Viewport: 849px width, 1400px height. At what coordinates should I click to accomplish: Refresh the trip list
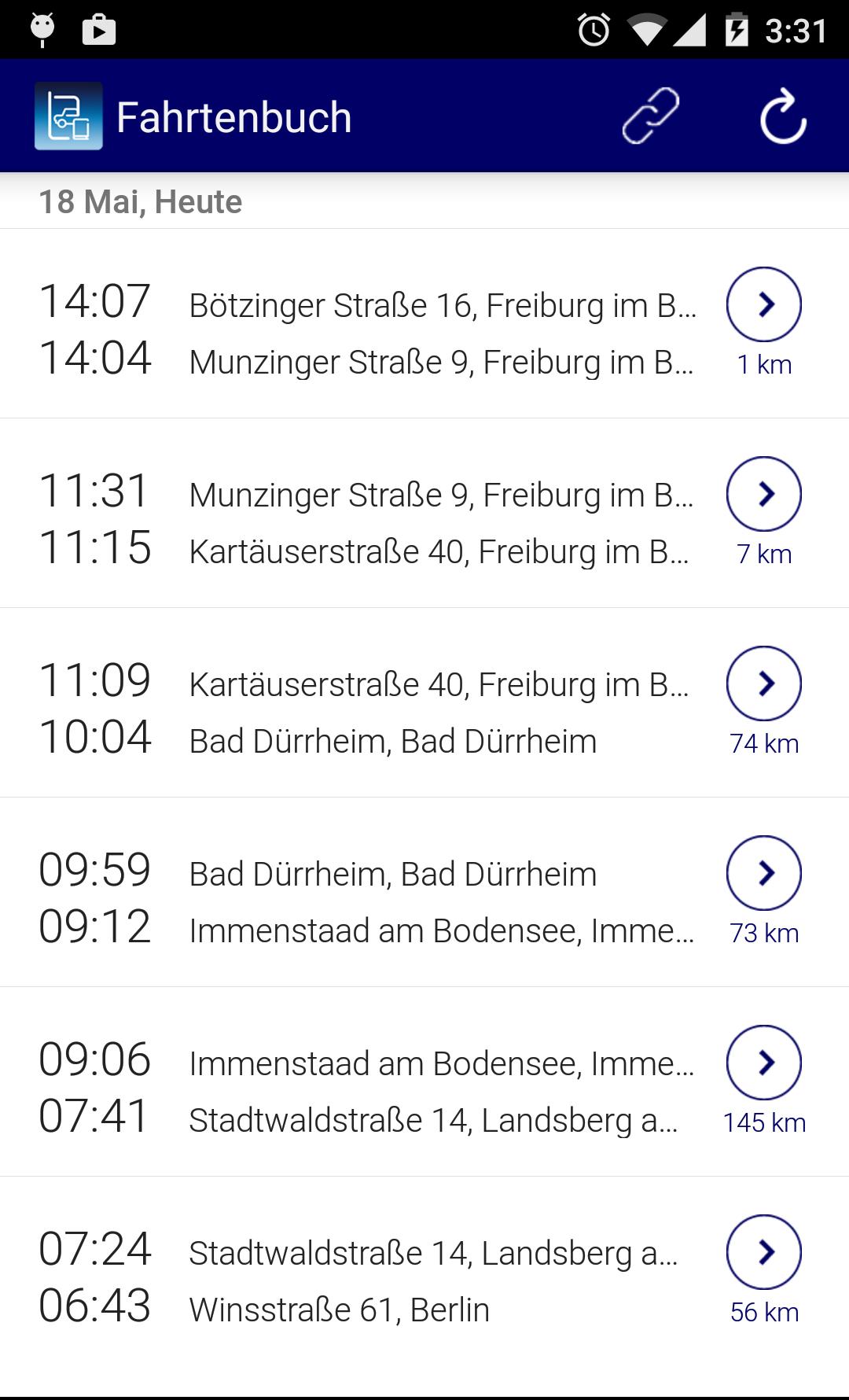click(x=785, y=116)
